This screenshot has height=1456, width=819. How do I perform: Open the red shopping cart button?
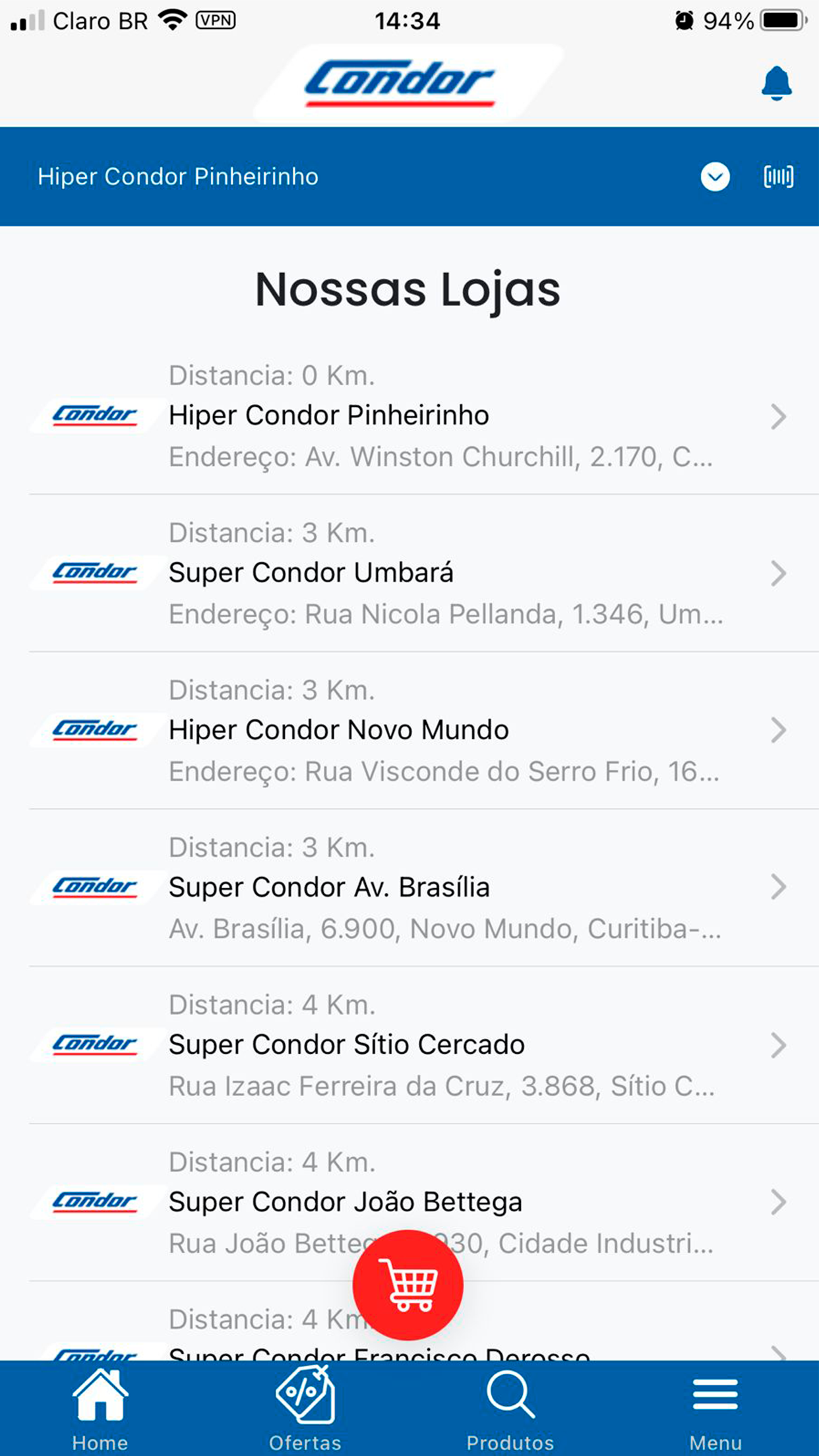[x=408, y=1285]
